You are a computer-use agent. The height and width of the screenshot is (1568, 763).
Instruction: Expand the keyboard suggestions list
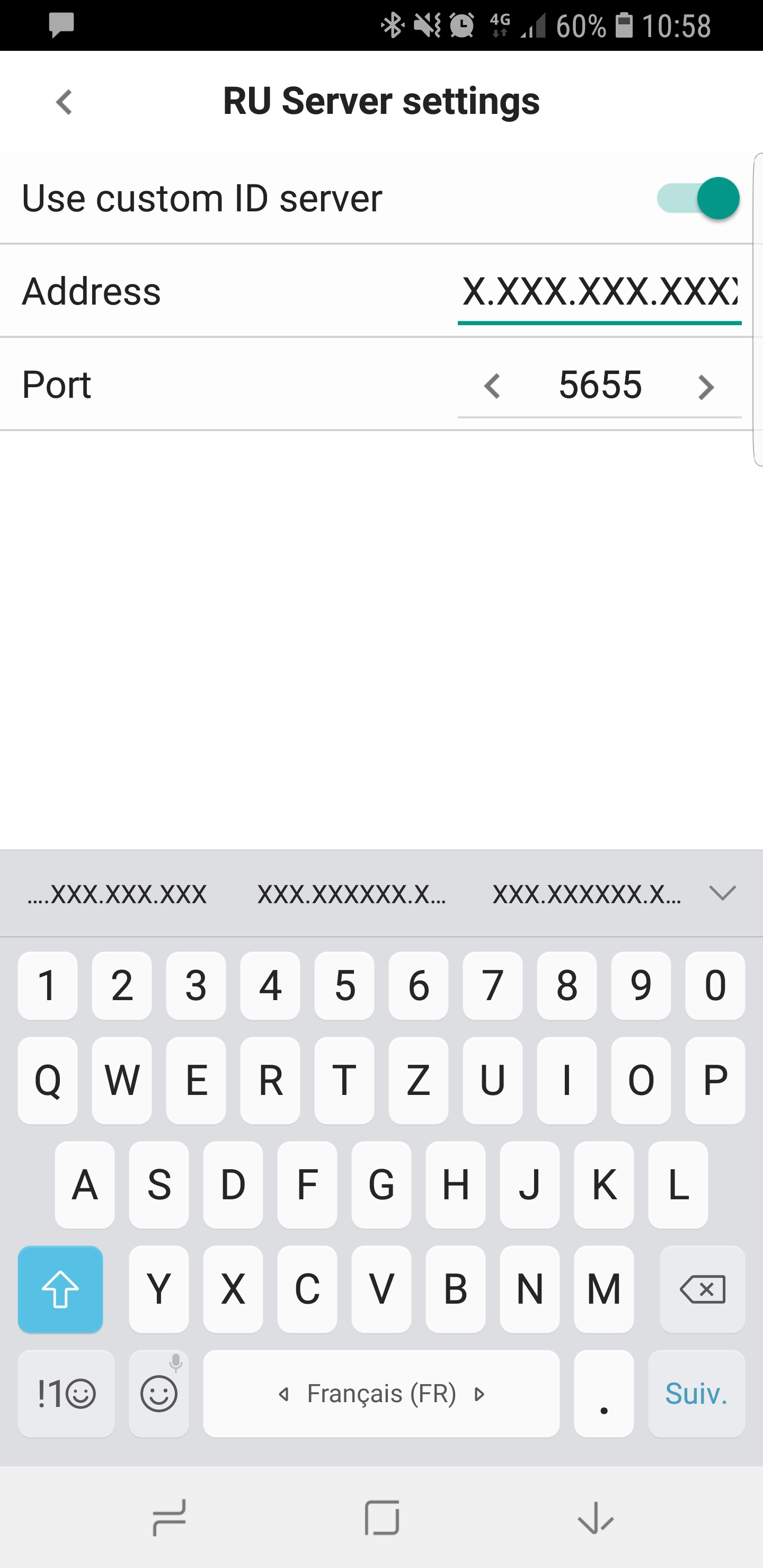point(722,893)
